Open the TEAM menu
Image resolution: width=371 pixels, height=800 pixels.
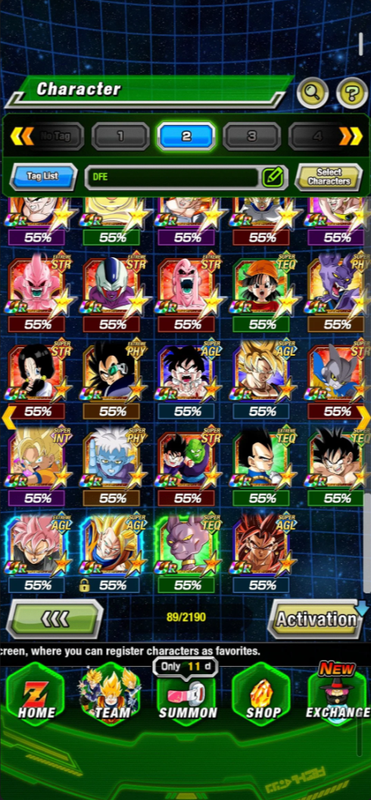111,698
